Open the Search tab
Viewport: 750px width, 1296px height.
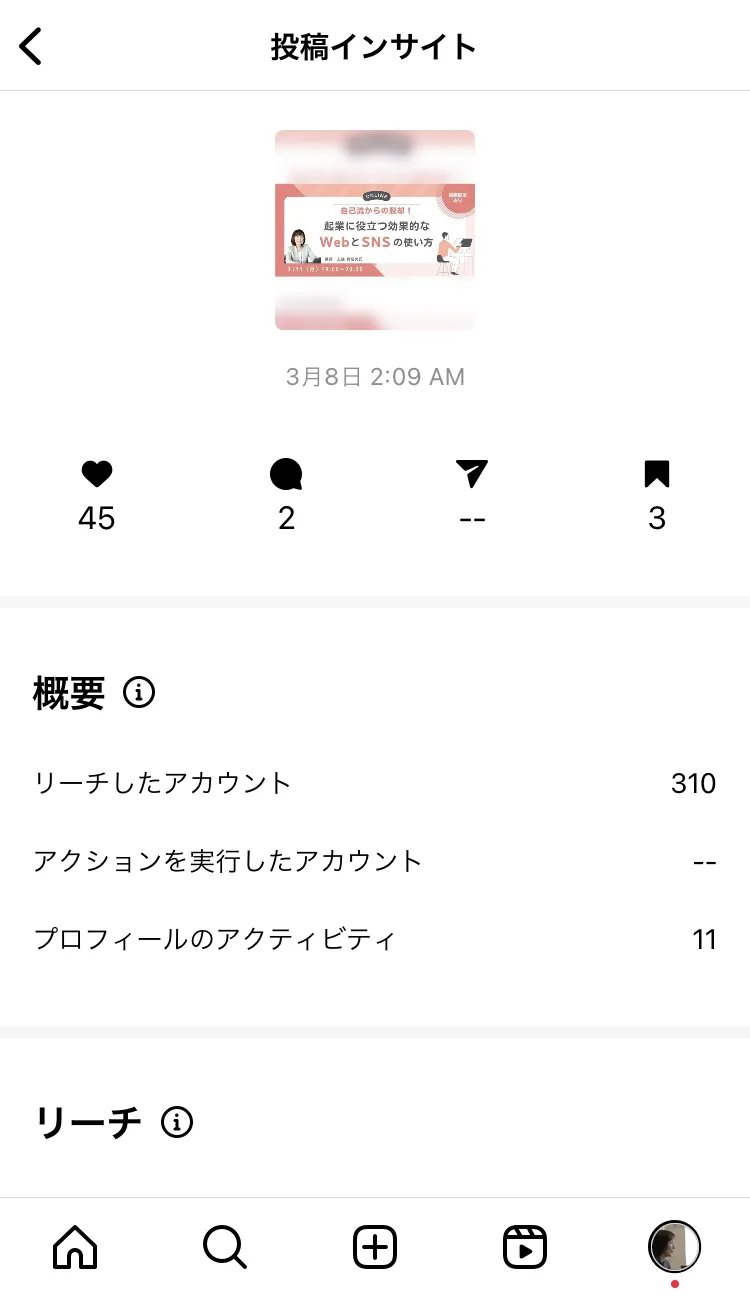(225, 1247)
